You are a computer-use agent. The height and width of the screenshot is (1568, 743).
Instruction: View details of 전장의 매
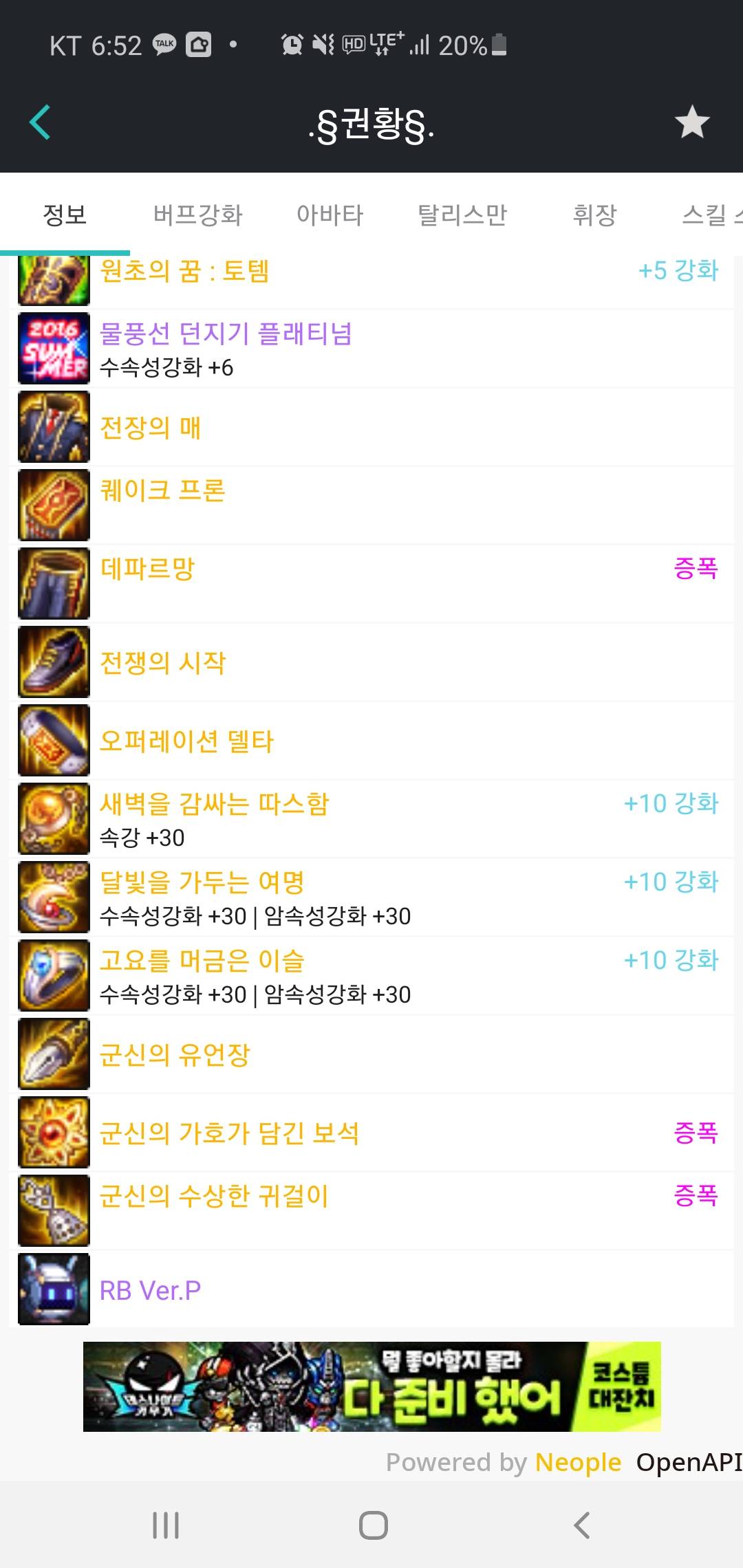151,428
